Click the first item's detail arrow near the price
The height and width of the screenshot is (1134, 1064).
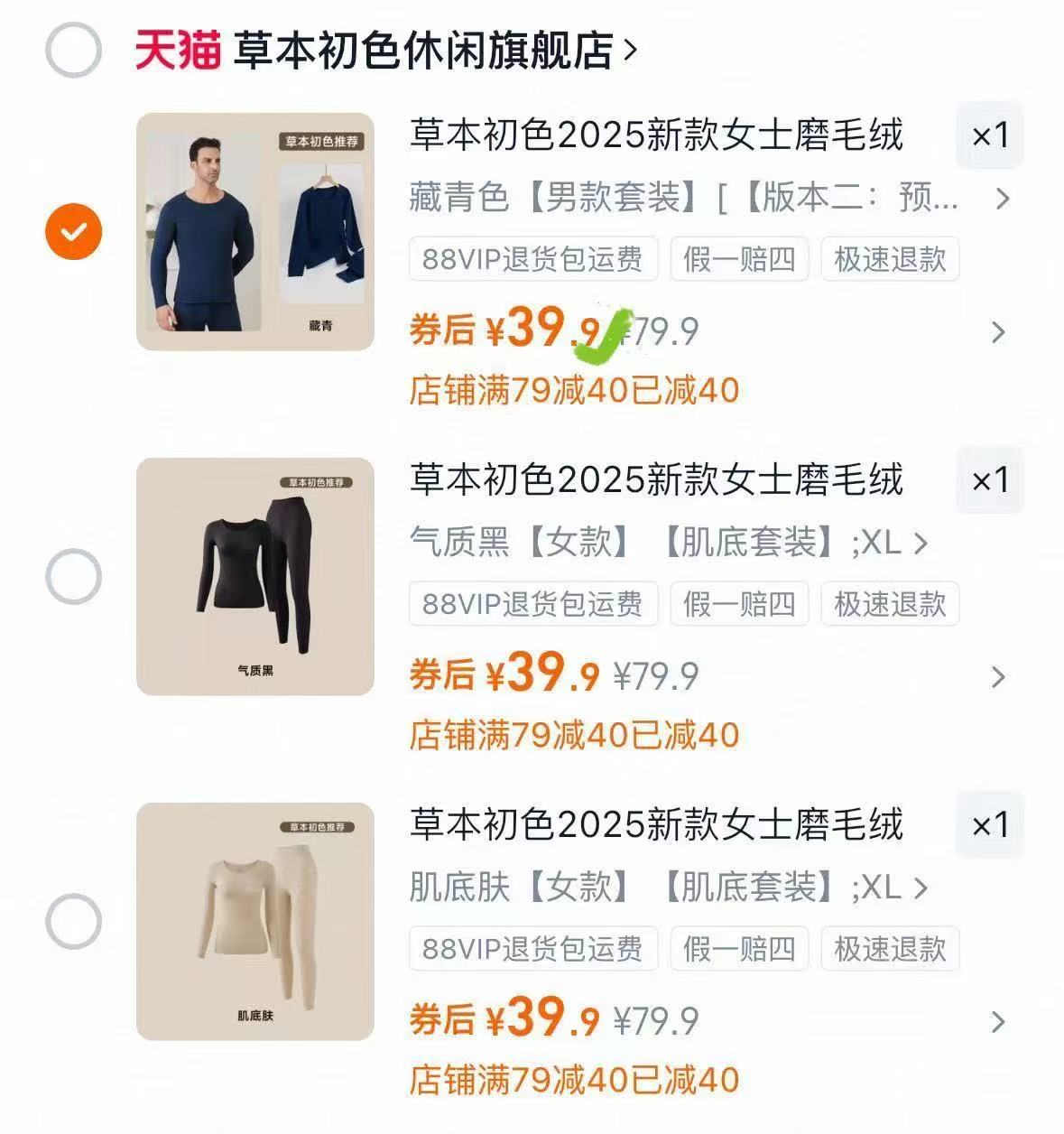click(996, 333)
